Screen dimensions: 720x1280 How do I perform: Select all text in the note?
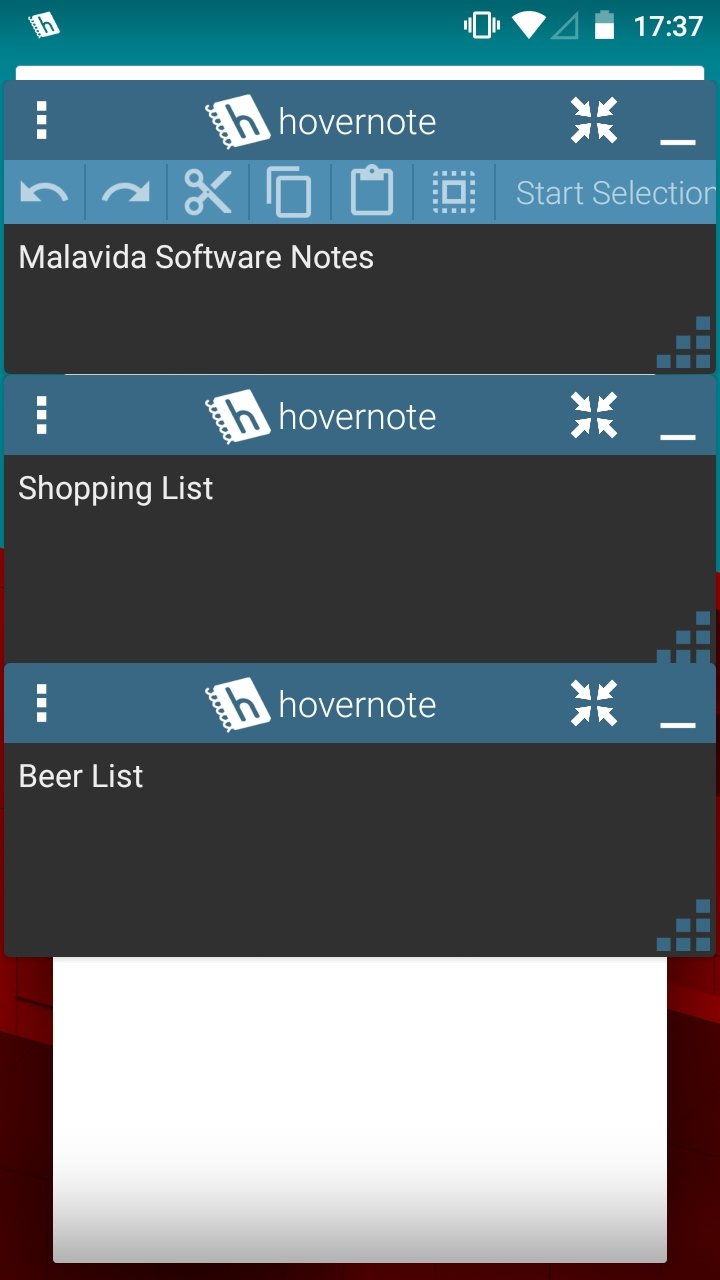(x=454, y=192)
